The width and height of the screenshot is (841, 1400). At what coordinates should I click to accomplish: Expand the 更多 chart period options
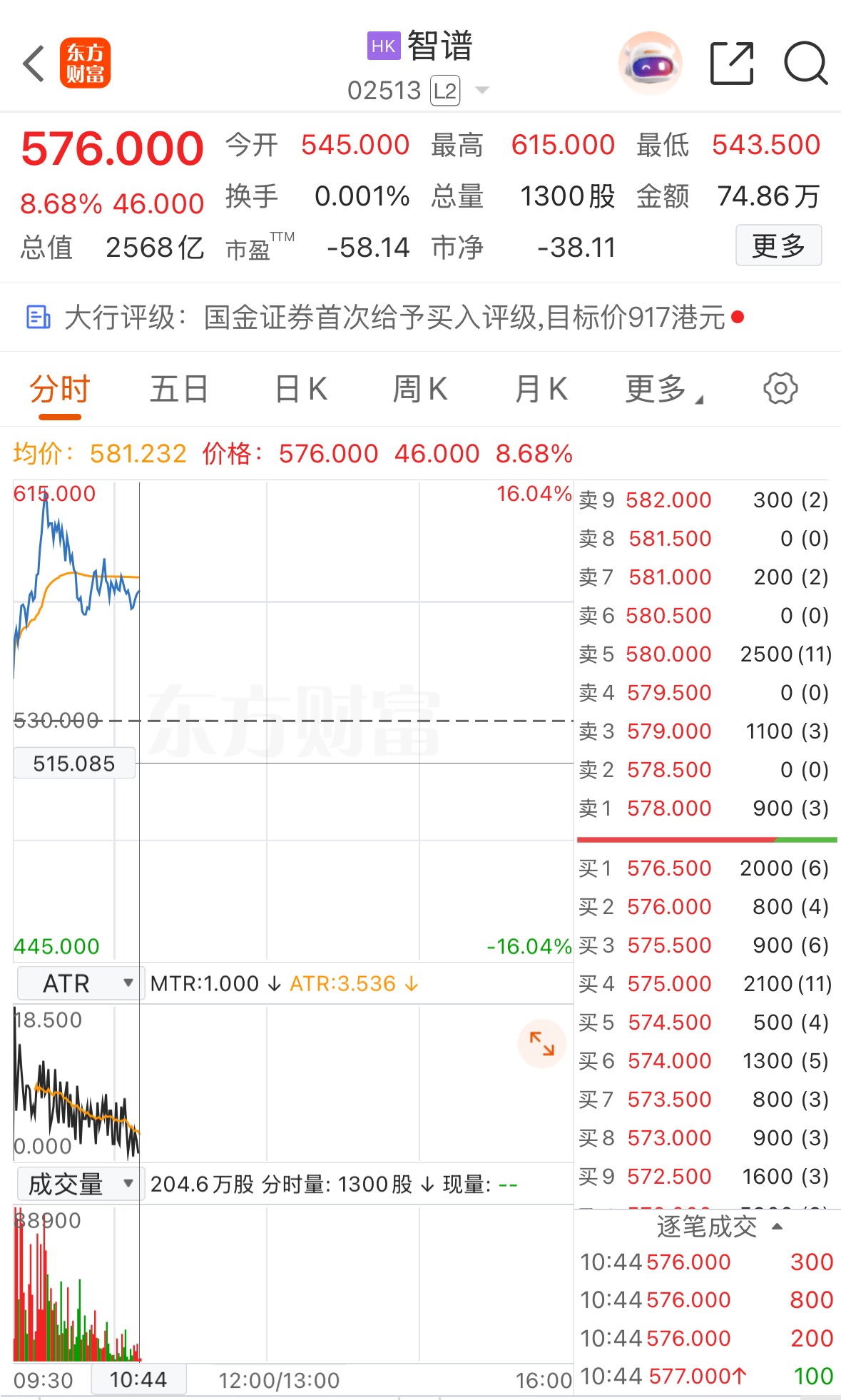tap(663, 390)
